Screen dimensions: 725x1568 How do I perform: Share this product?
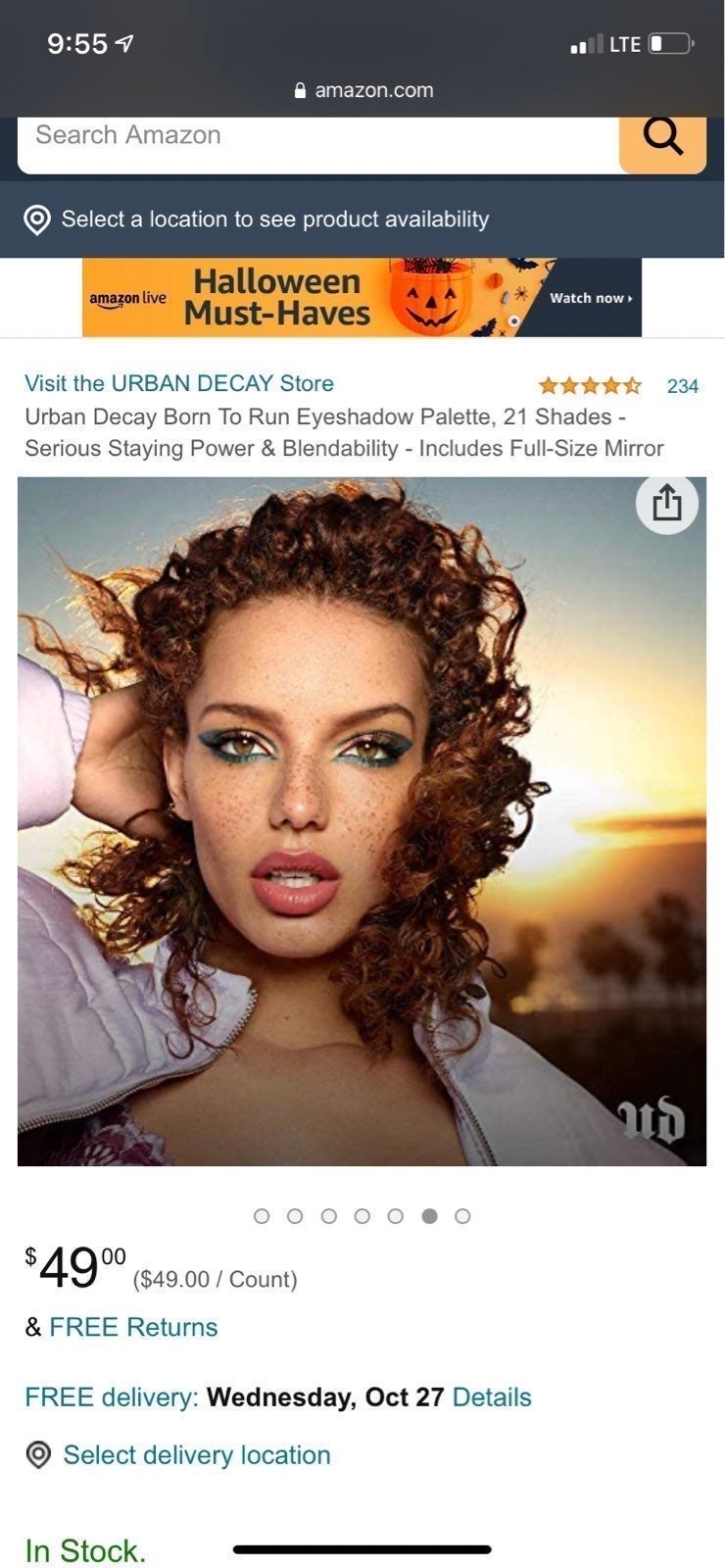pos(667,504)
